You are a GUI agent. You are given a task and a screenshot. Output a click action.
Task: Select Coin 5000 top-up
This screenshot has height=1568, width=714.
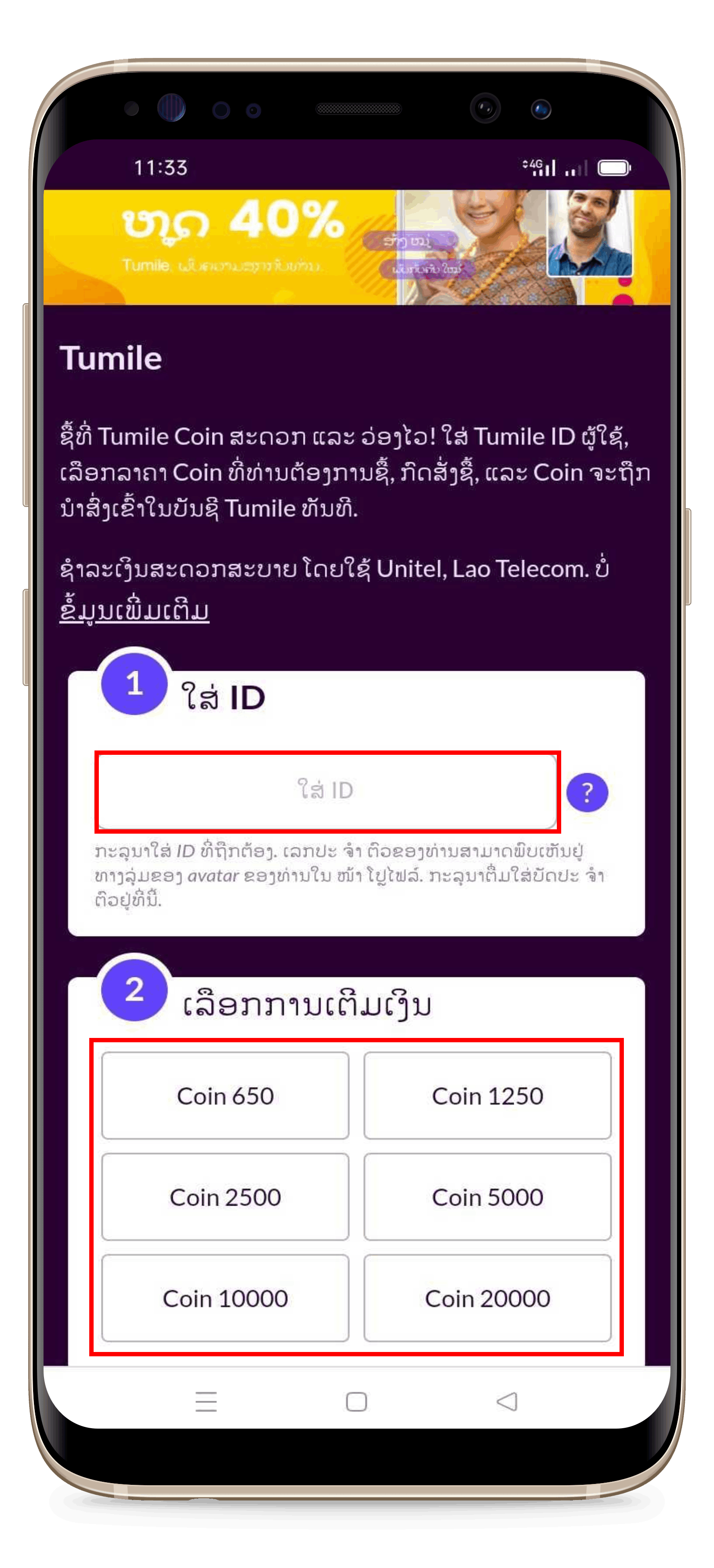click(x=487, y=1197)
